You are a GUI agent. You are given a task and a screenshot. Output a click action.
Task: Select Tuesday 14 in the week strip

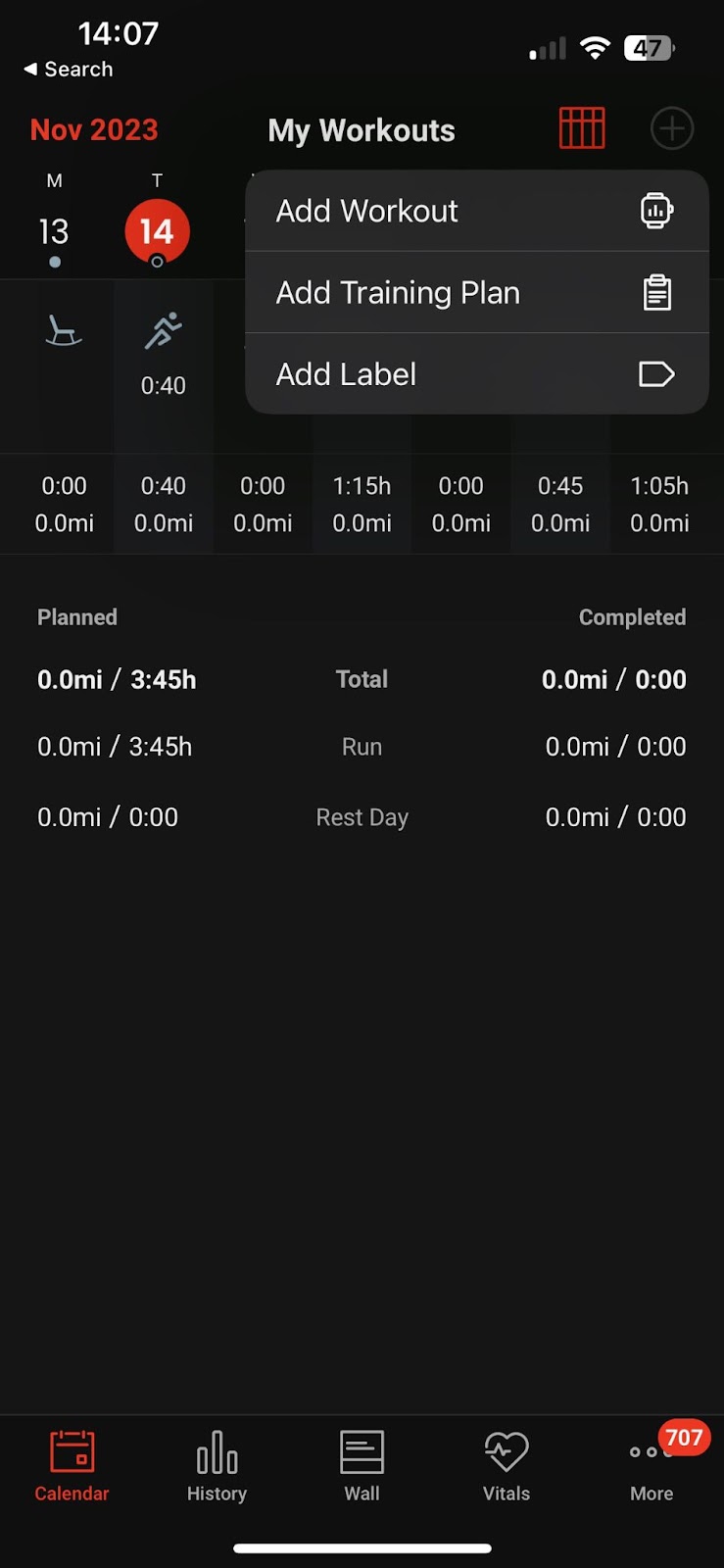(x=157, y=232)
